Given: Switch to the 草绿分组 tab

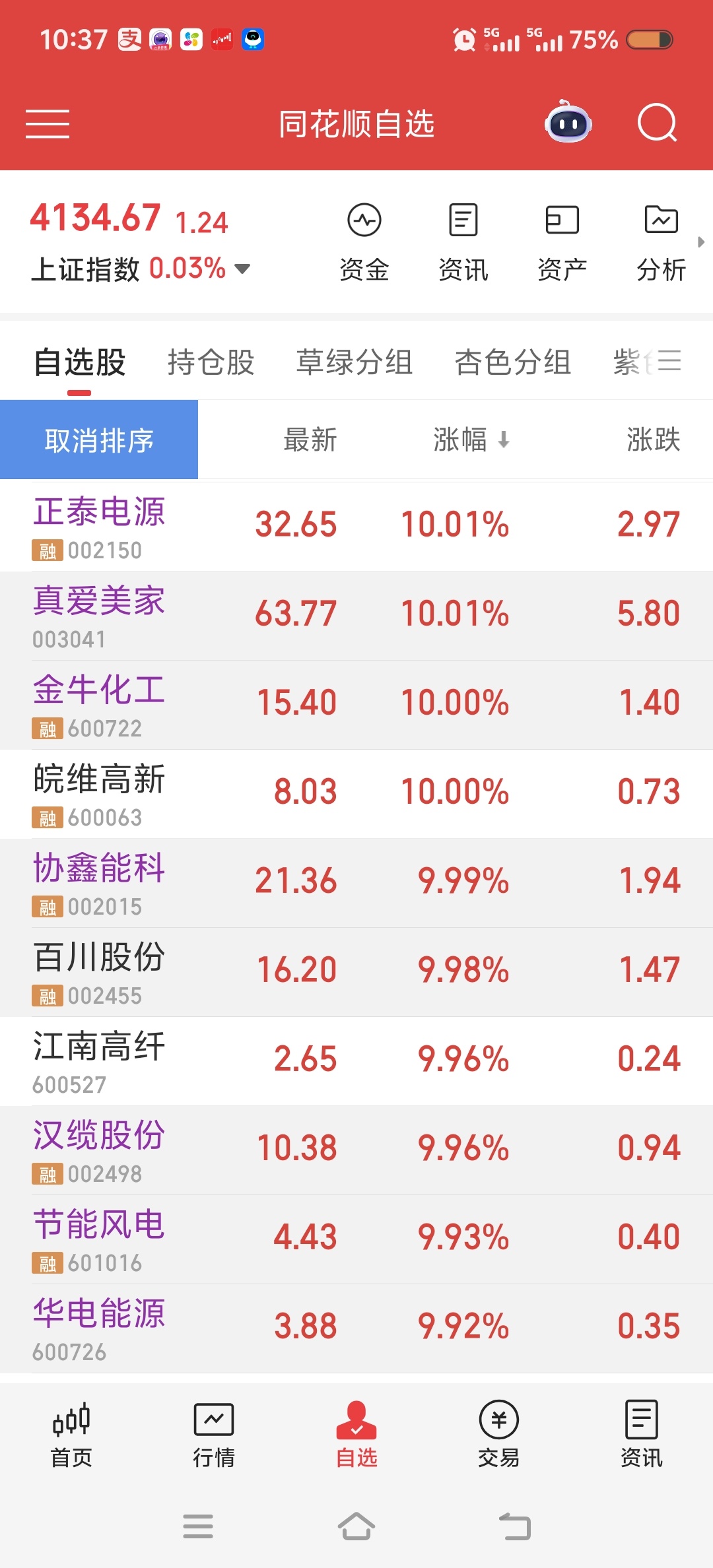Looking at the screenshot, I should point(354,362).
